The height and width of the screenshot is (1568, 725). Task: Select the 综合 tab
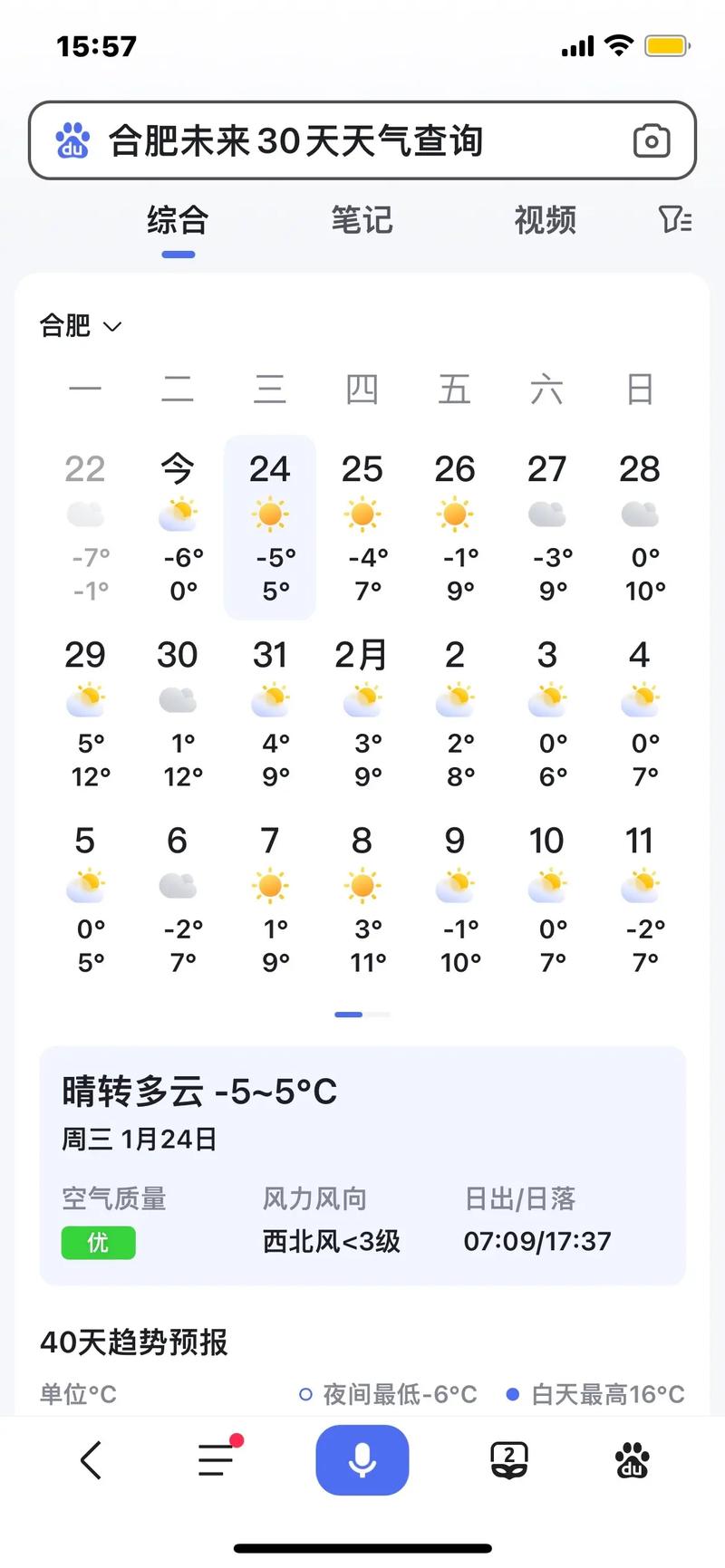[x=178, y=220]
